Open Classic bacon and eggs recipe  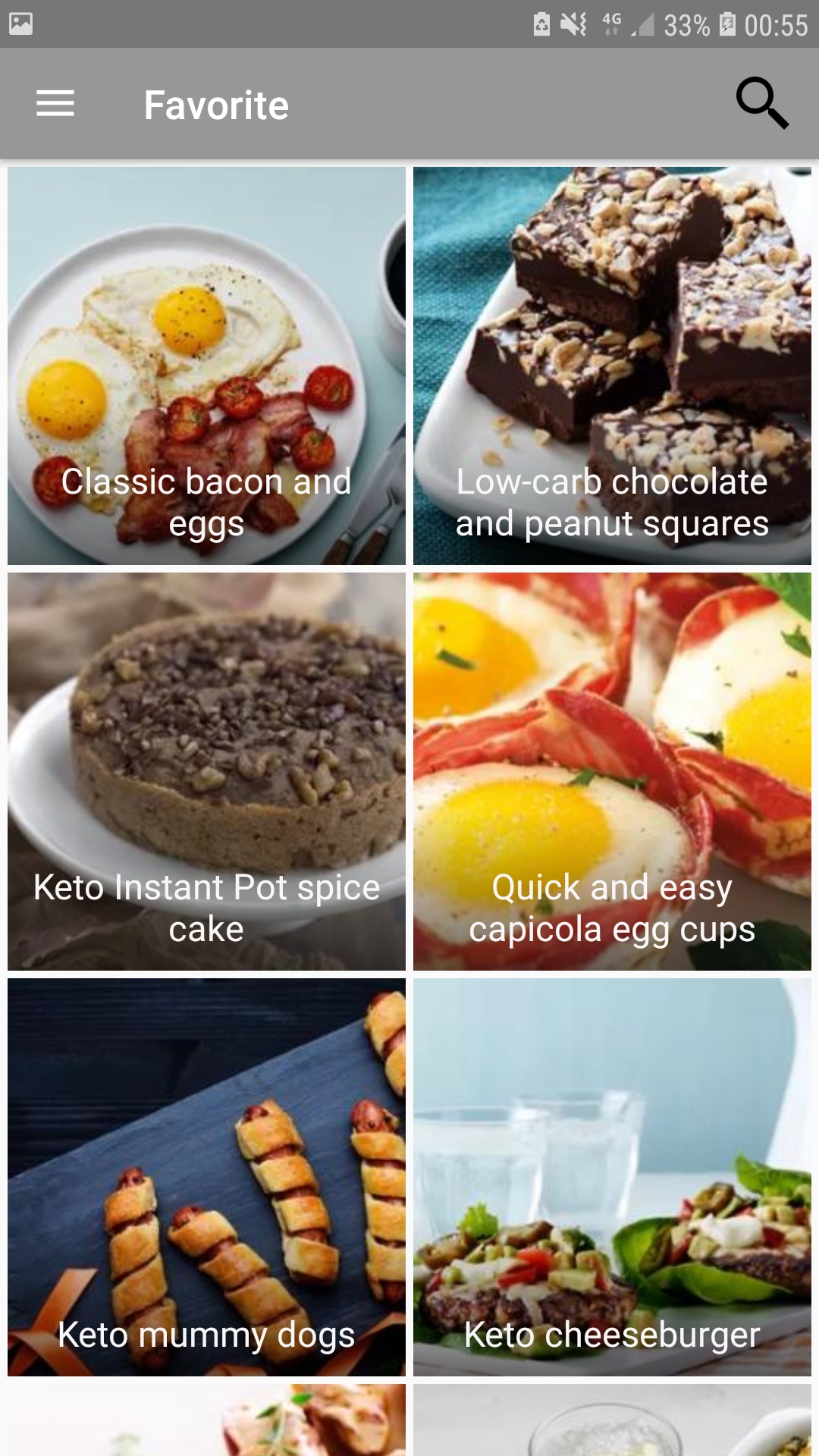click(x=206, y=364)
